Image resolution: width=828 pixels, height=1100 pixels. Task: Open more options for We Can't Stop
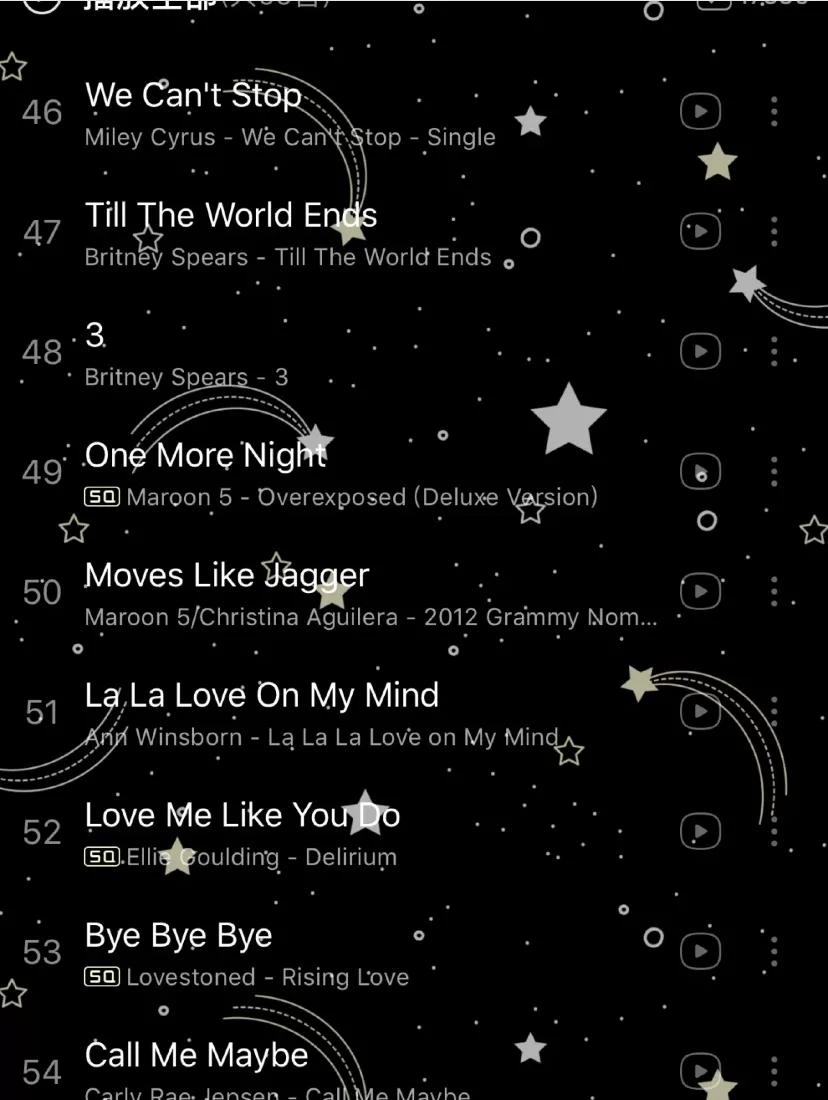click(x=774, y=111)
